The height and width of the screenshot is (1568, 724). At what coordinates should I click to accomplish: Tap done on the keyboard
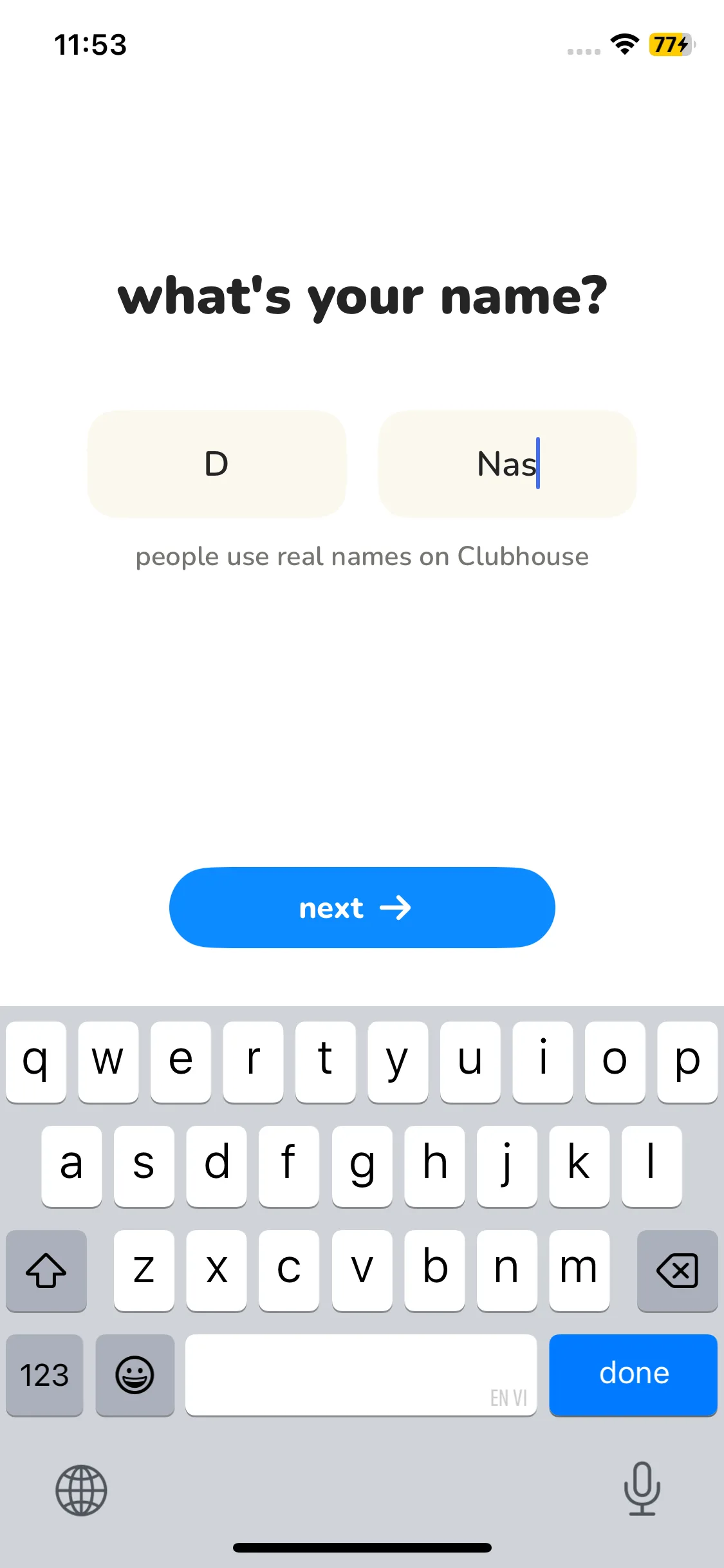tap(633, 1374)
